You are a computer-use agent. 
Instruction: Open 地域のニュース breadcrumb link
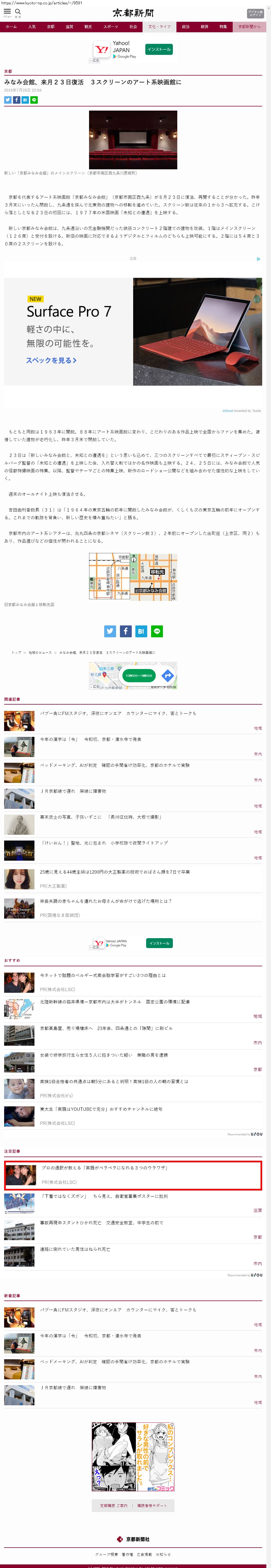pos(40,652)
